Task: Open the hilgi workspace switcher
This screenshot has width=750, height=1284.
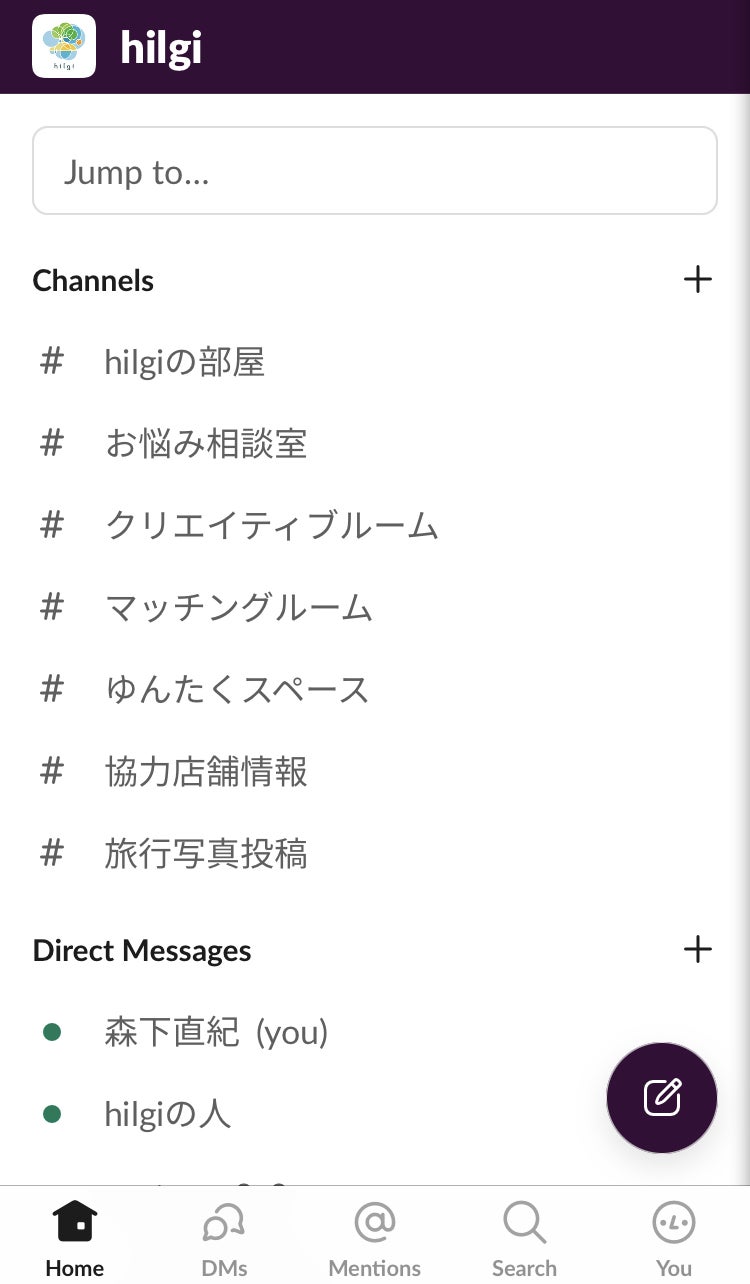Action: point(64,46)
